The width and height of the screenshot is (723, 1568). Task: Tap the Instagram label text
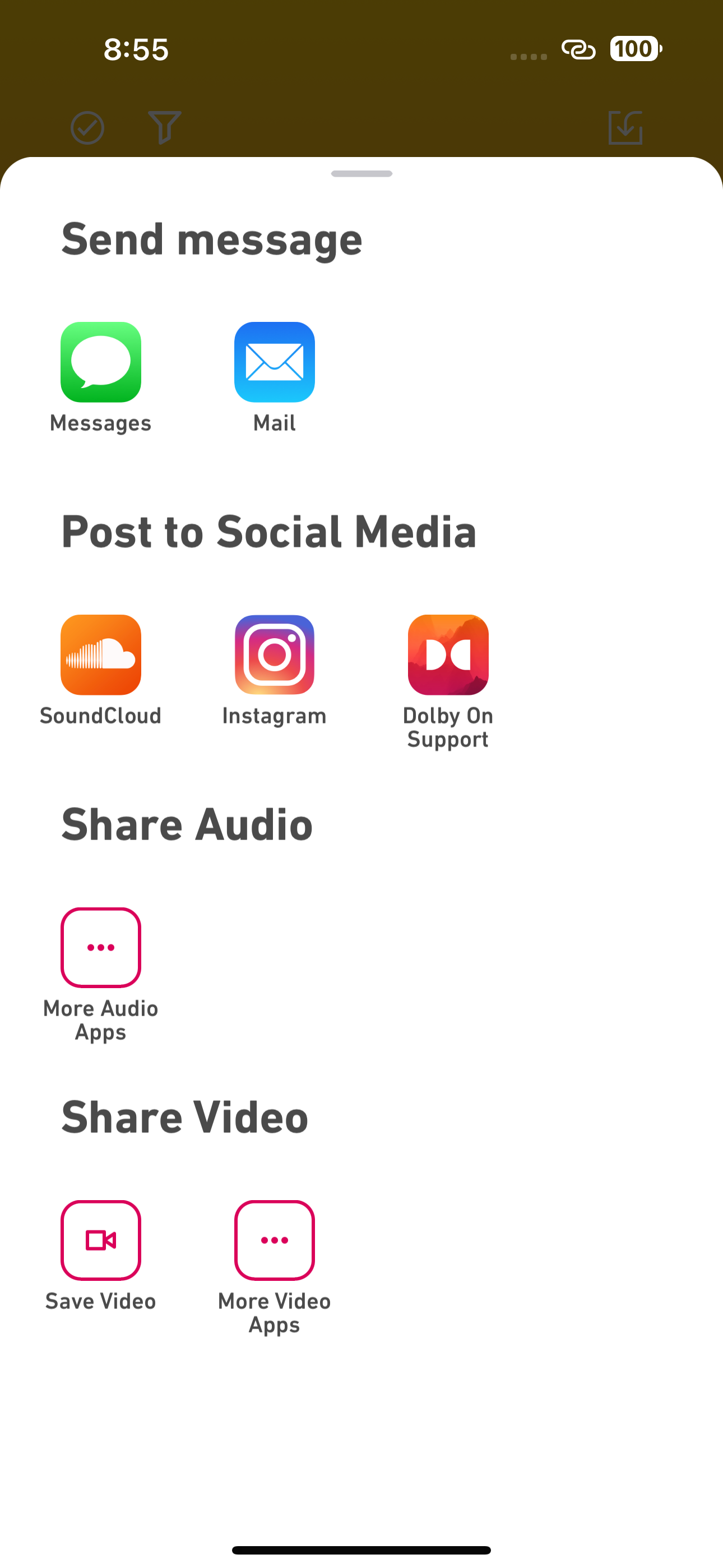pos(275,716)
